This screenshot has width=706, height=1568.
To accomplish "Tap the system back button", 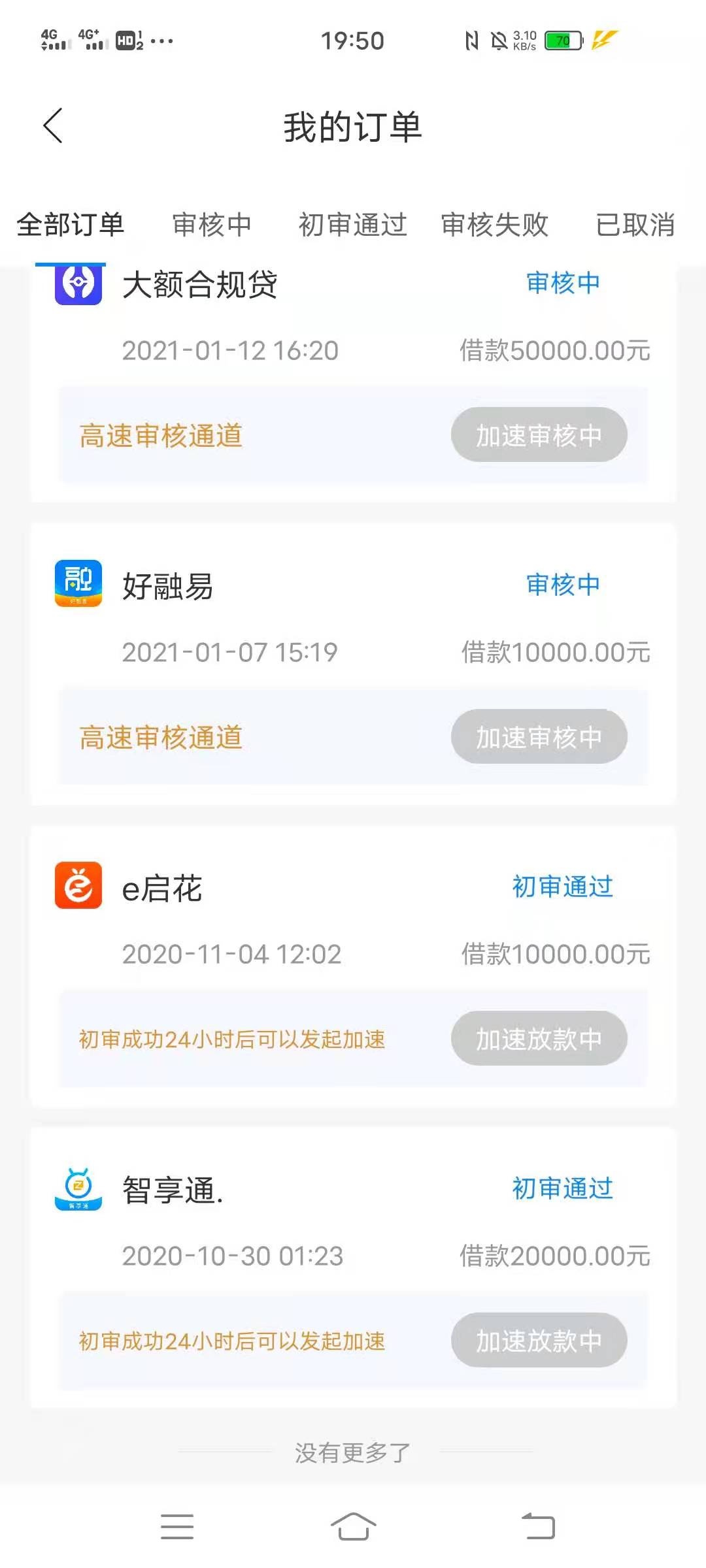I will [x=539, y=1527].
